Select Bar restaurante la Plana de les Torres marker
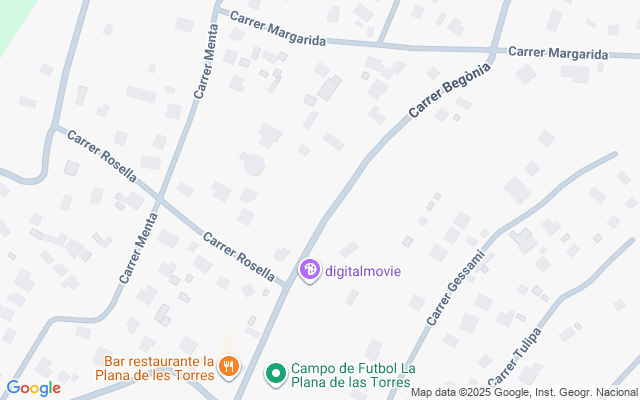 (x=229, y=366)
